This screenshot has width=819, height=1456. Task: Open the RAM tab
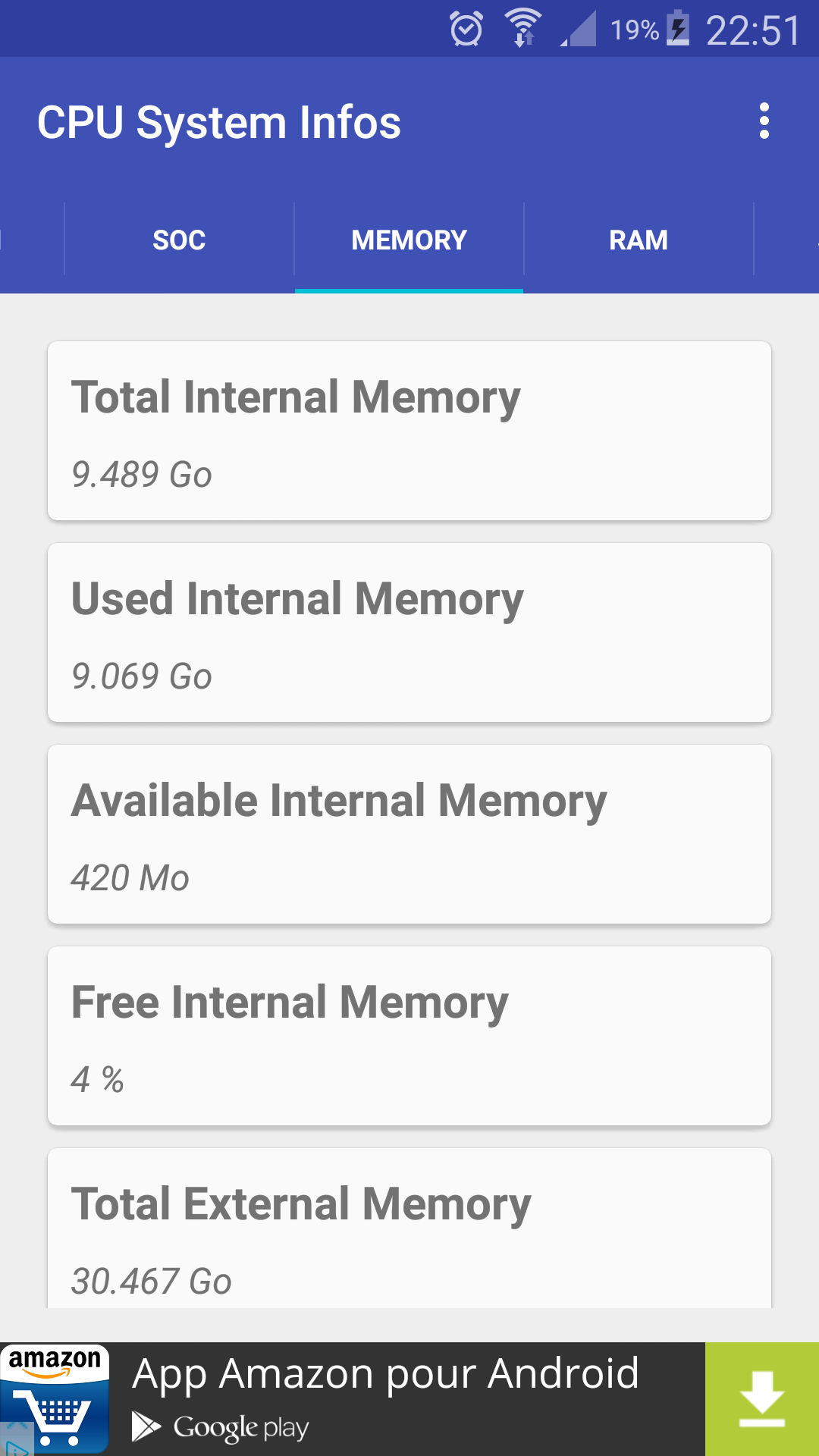pyautogui.click(x=638, y=239)
